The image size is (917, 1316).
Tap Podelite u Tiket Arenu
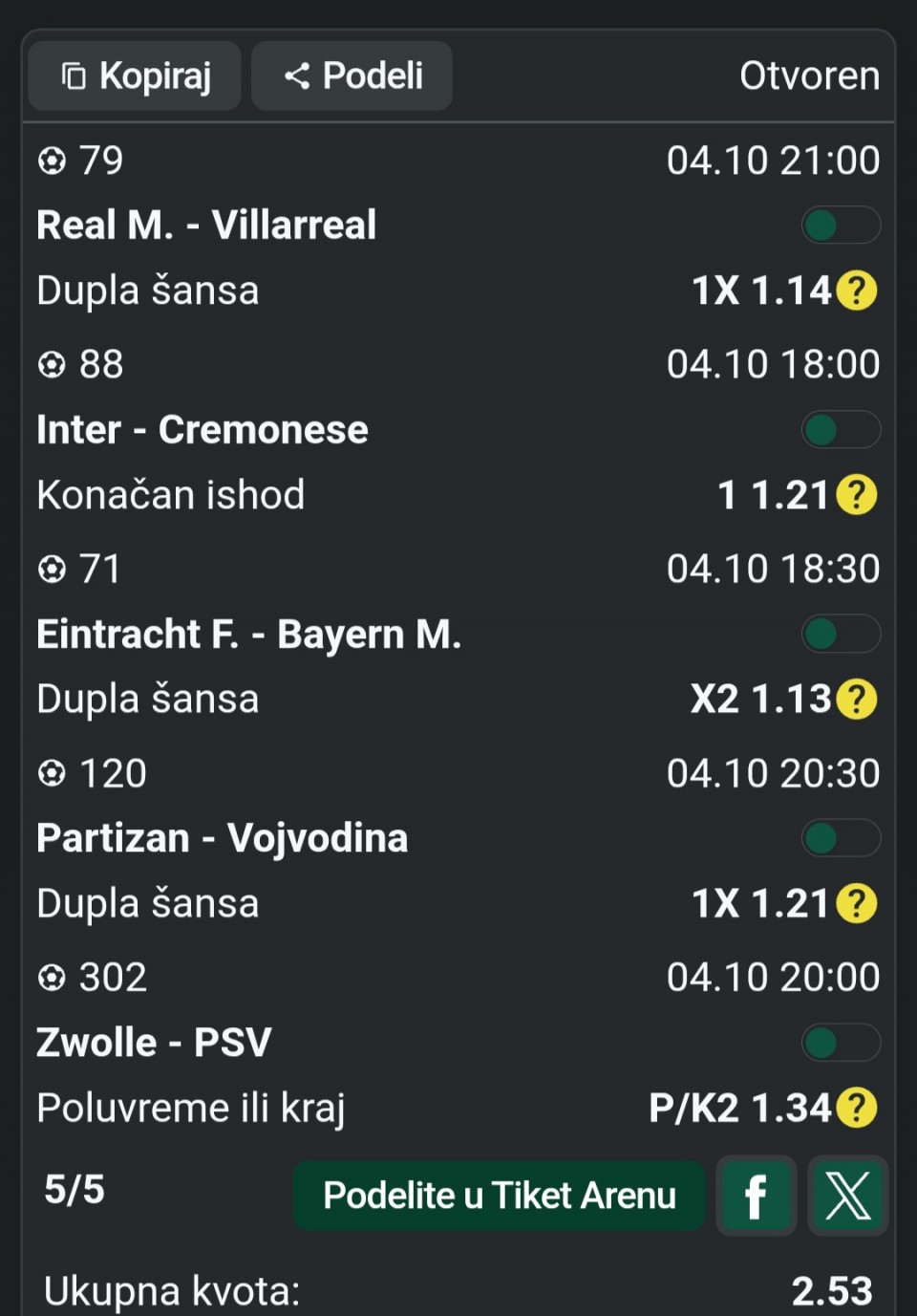point(499,1196)
